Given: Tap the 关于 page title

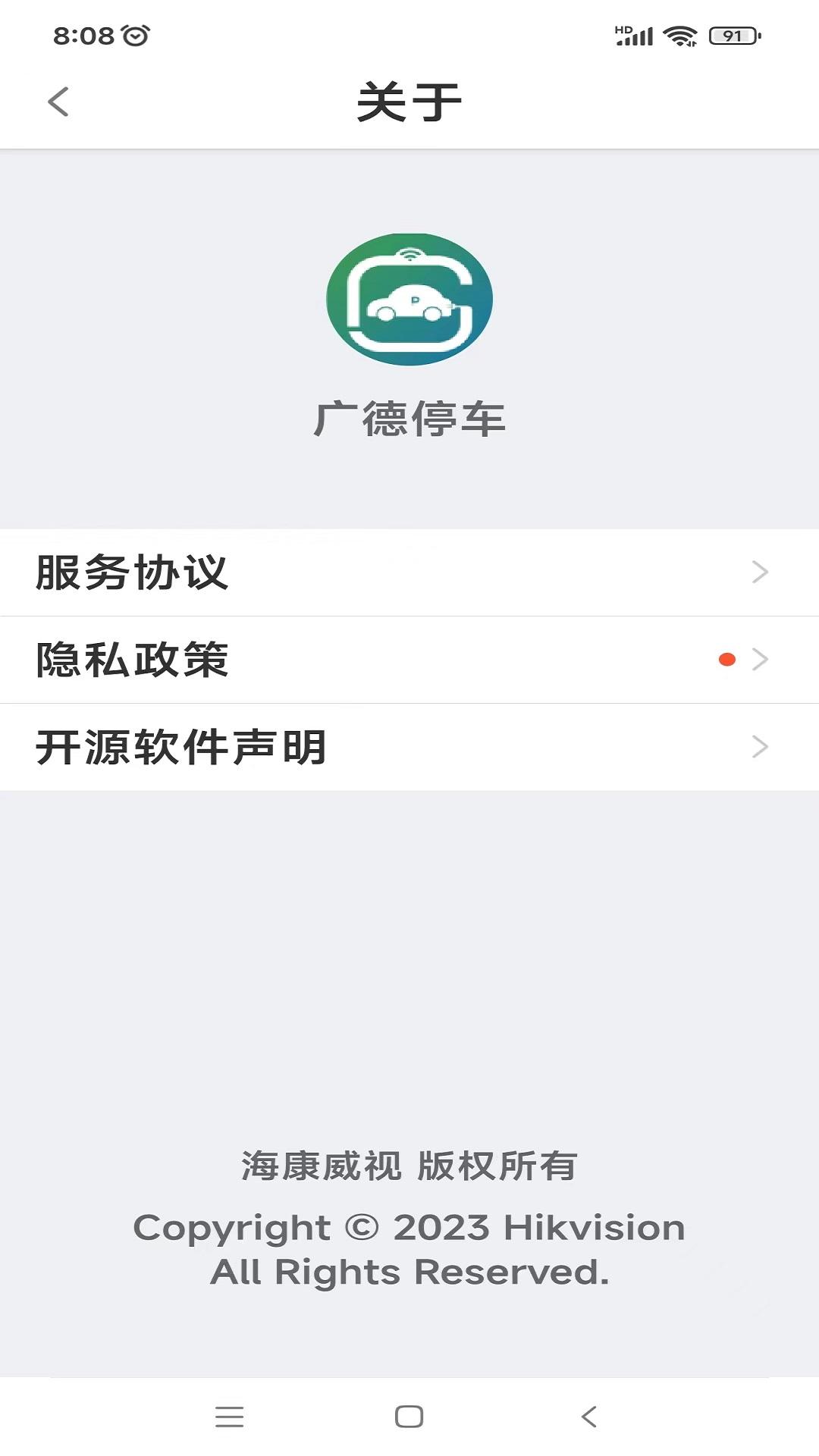Looking at the screenshot, I should 409,102.
